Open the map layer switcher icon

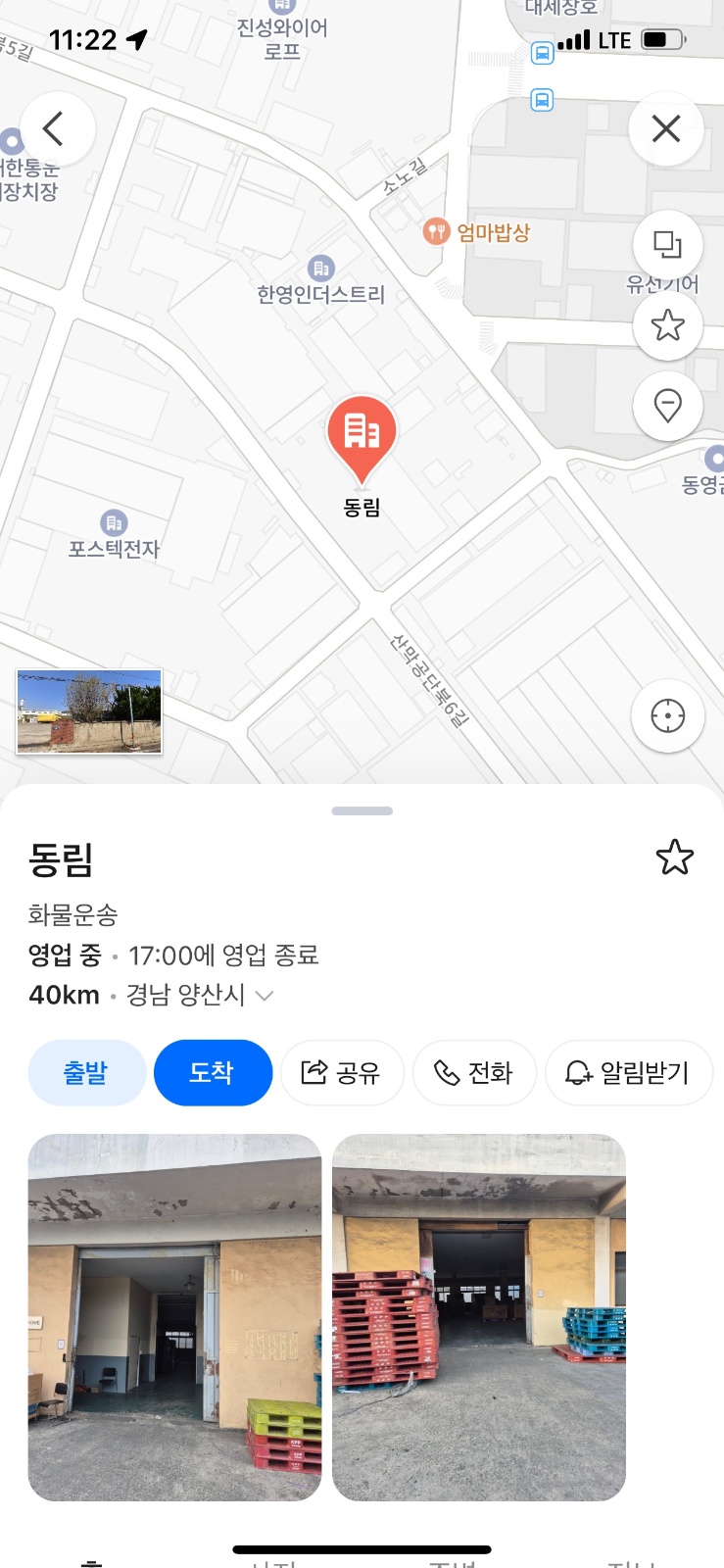click(667, 246)
